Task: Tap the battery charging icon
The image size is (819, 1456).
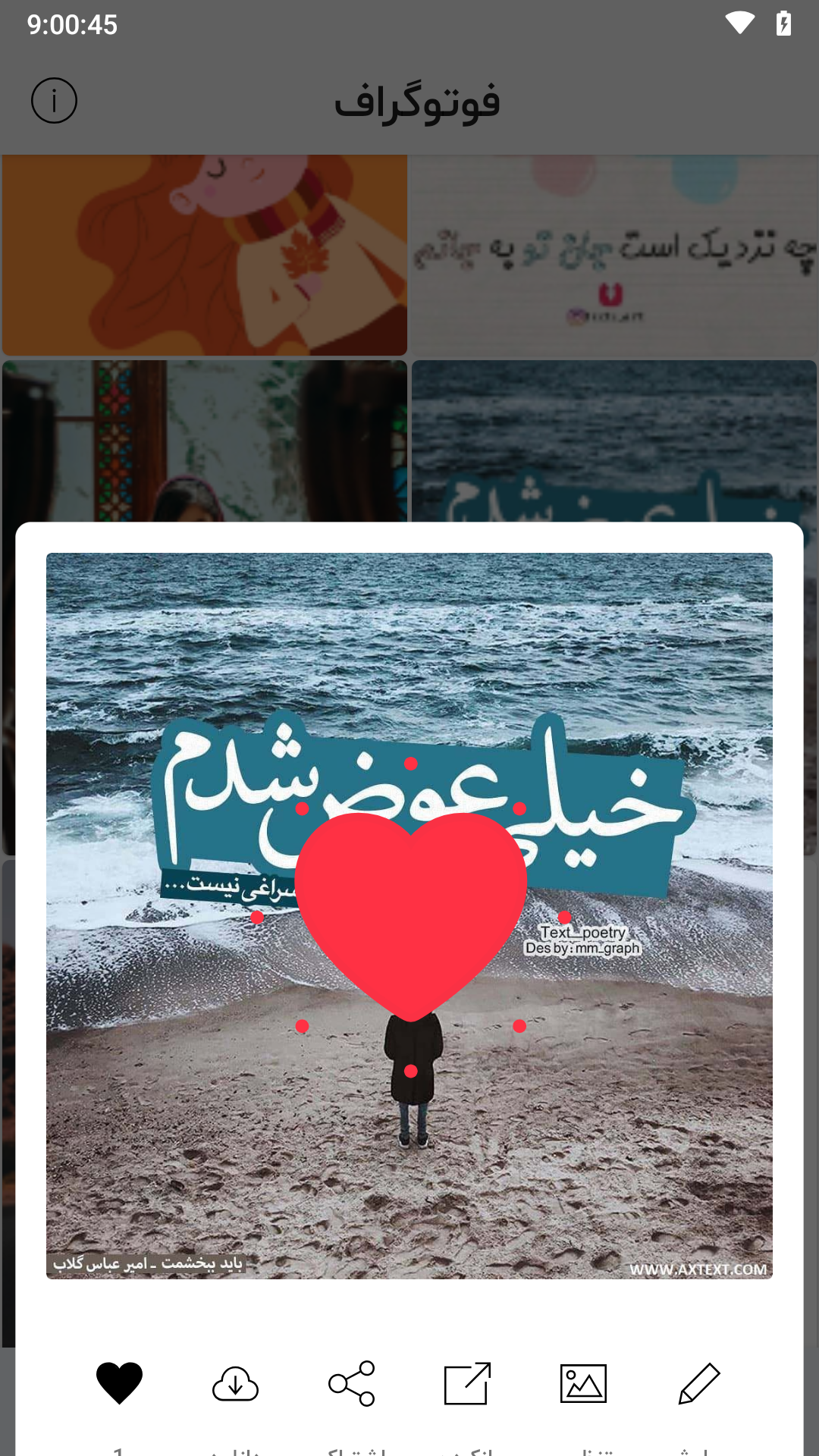Action: (x=785, y=24)
